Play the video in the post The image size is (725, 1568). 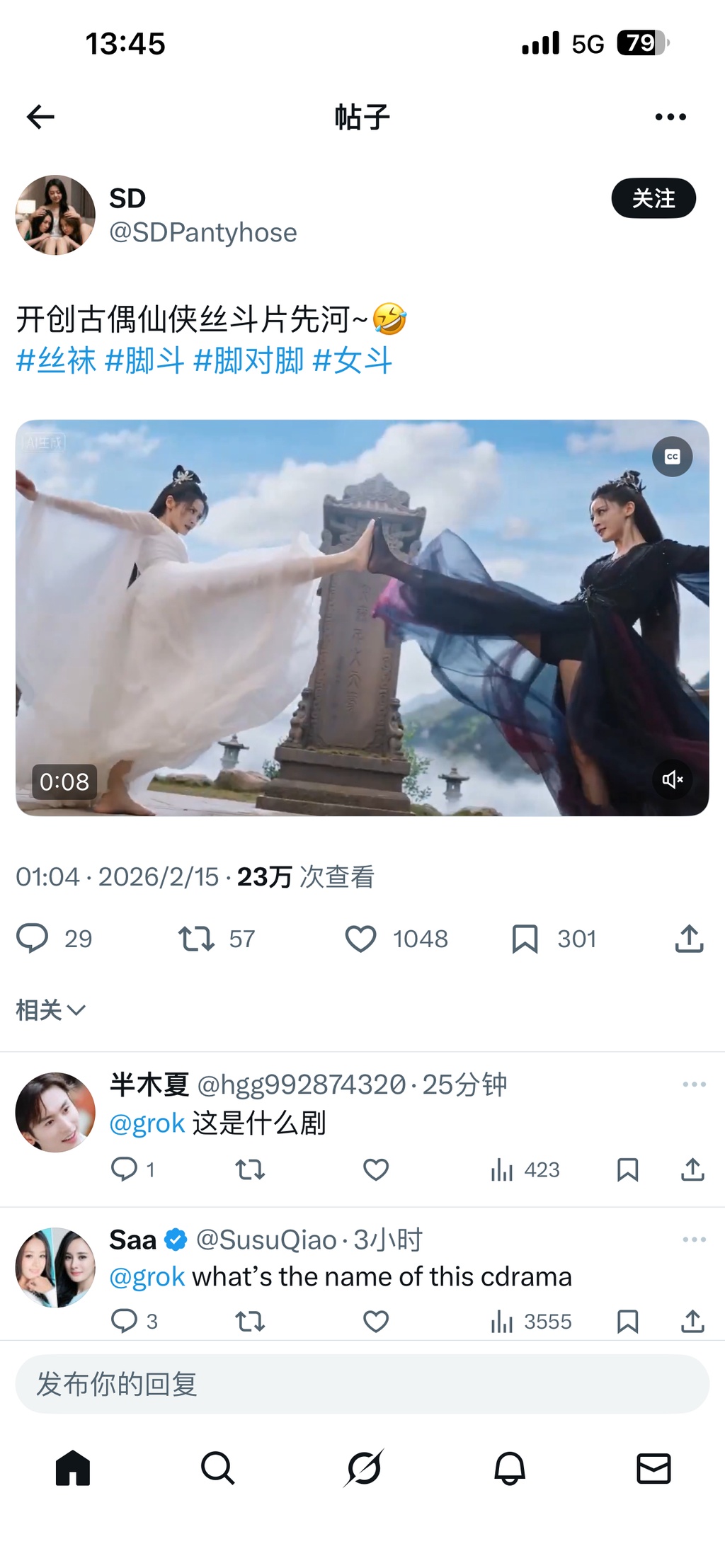pos(362,617)
